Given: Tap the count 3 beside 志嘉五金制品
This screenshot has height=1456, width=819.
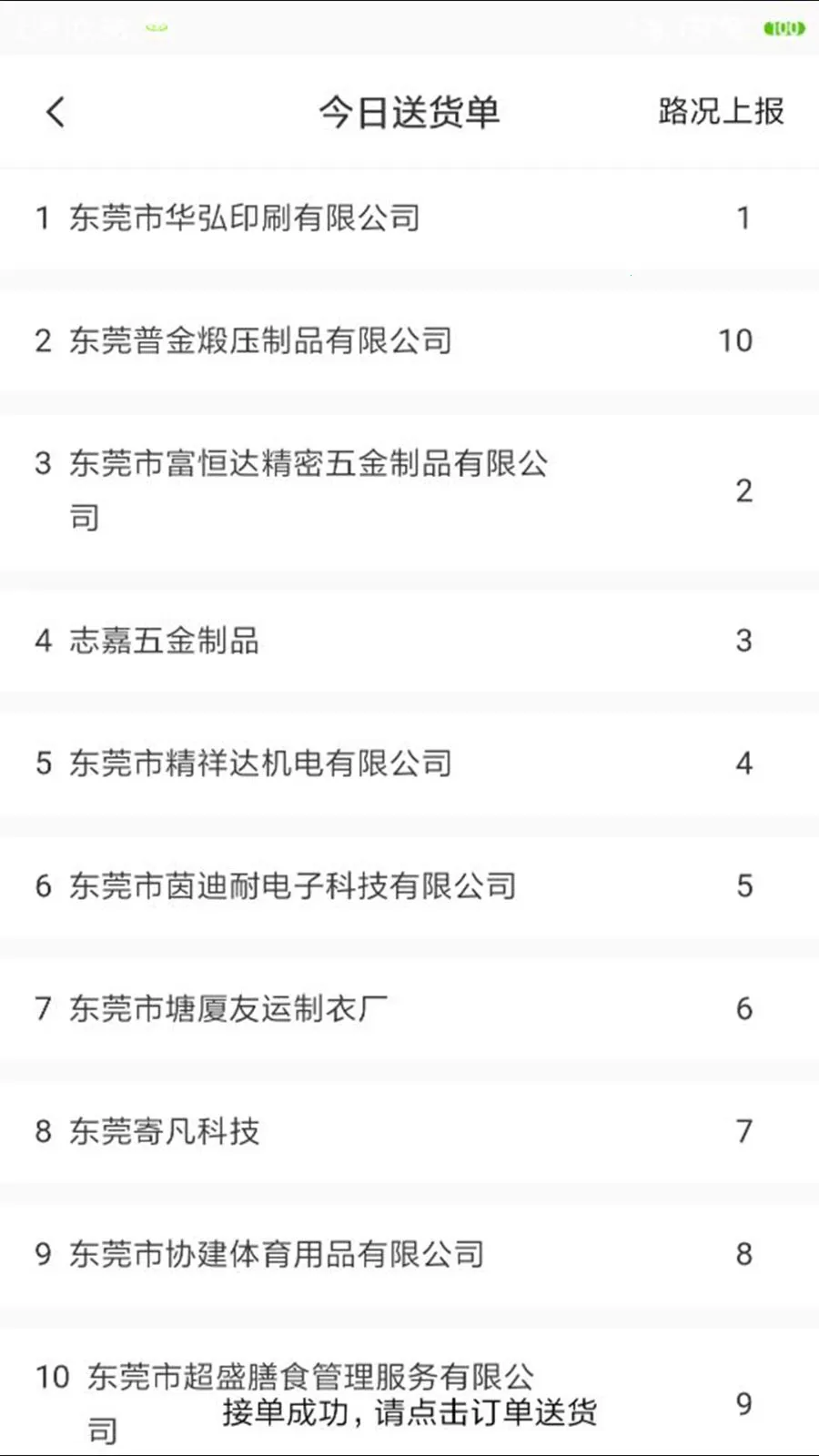Looking at the screenshot, I should coord(744,641).
